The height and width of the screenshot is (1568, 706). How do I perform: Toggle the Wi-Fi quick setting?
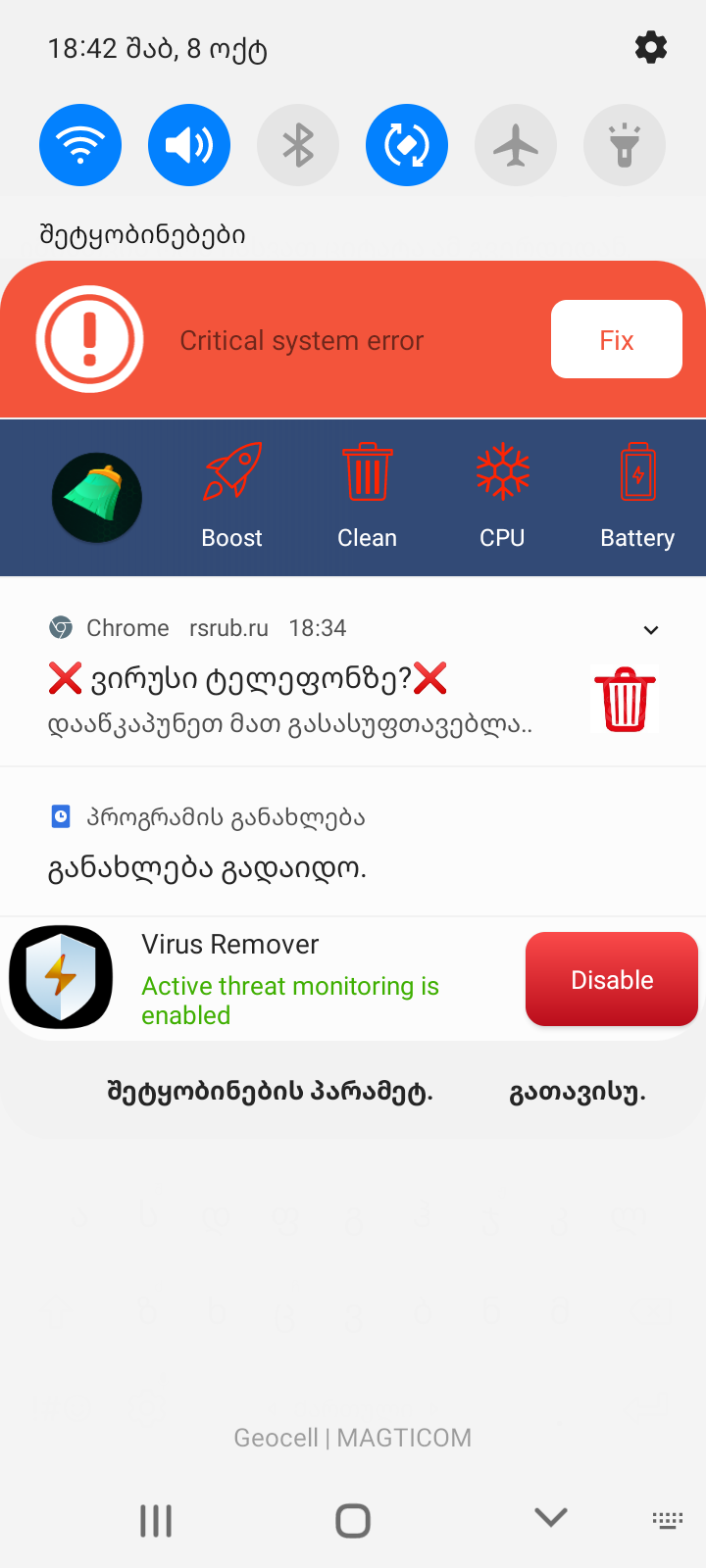coord(80,145)
